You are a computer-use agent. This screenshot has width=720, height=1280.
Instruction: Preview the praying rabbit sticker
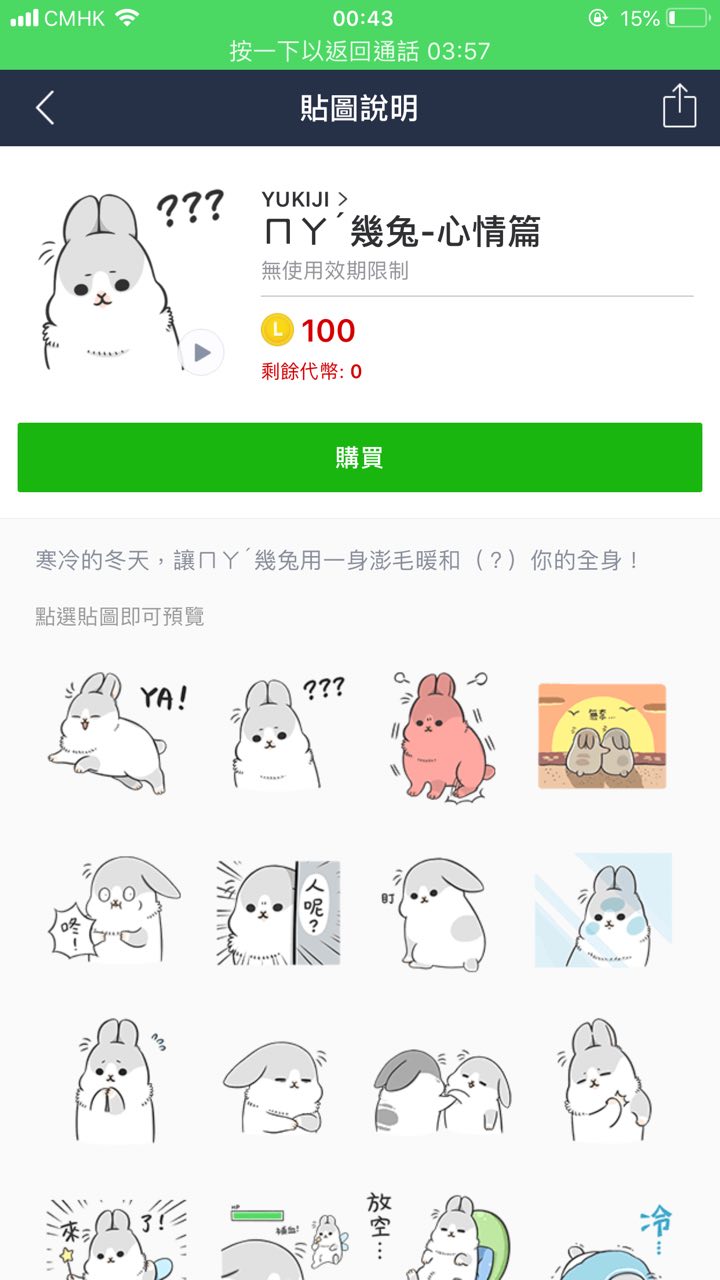click(118, 1080)
